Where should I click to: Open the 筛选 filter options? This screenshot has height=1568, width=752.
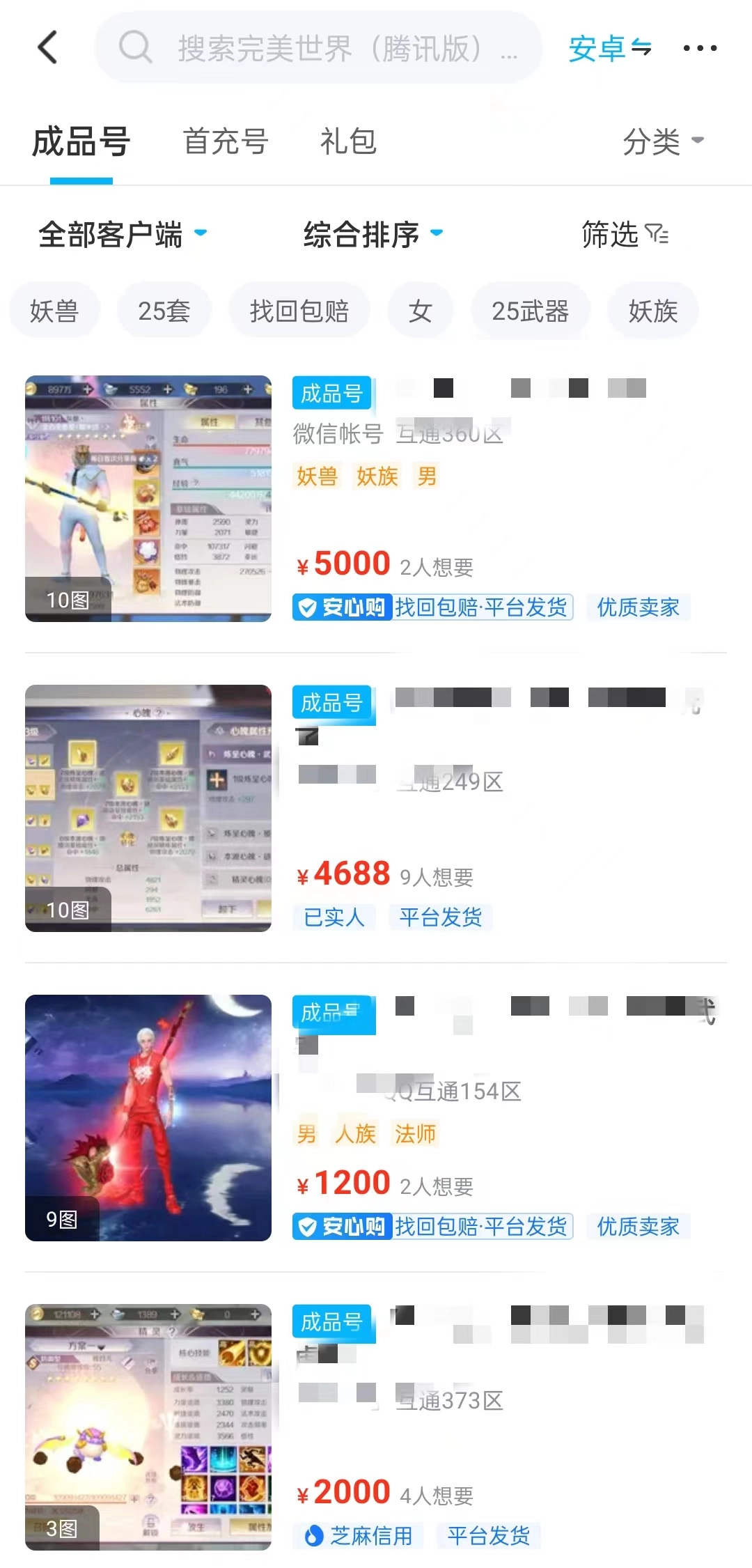click(625, 234)
